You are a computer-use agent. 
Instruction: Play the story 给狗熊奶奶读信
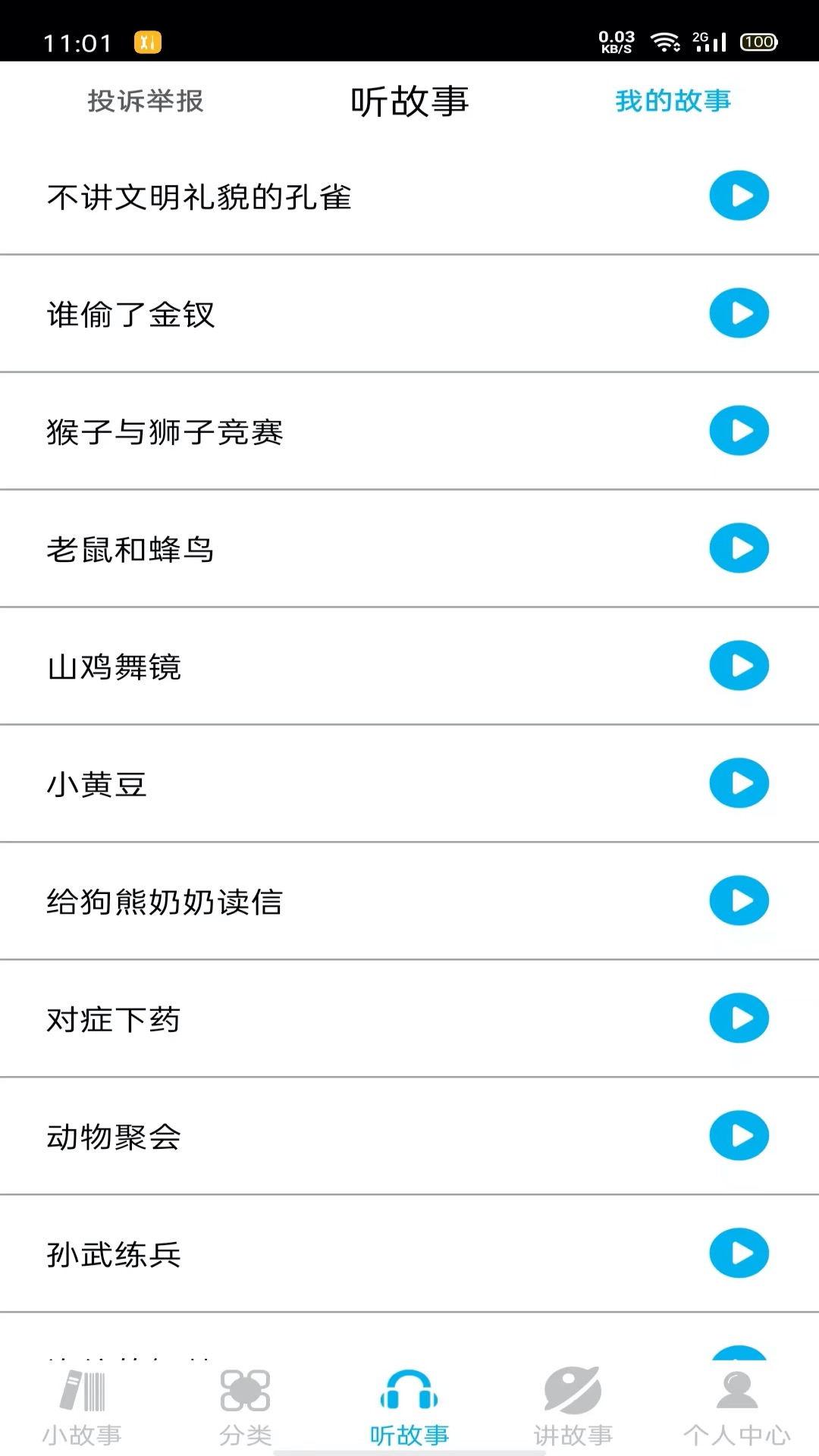click(x=739, y=901)
